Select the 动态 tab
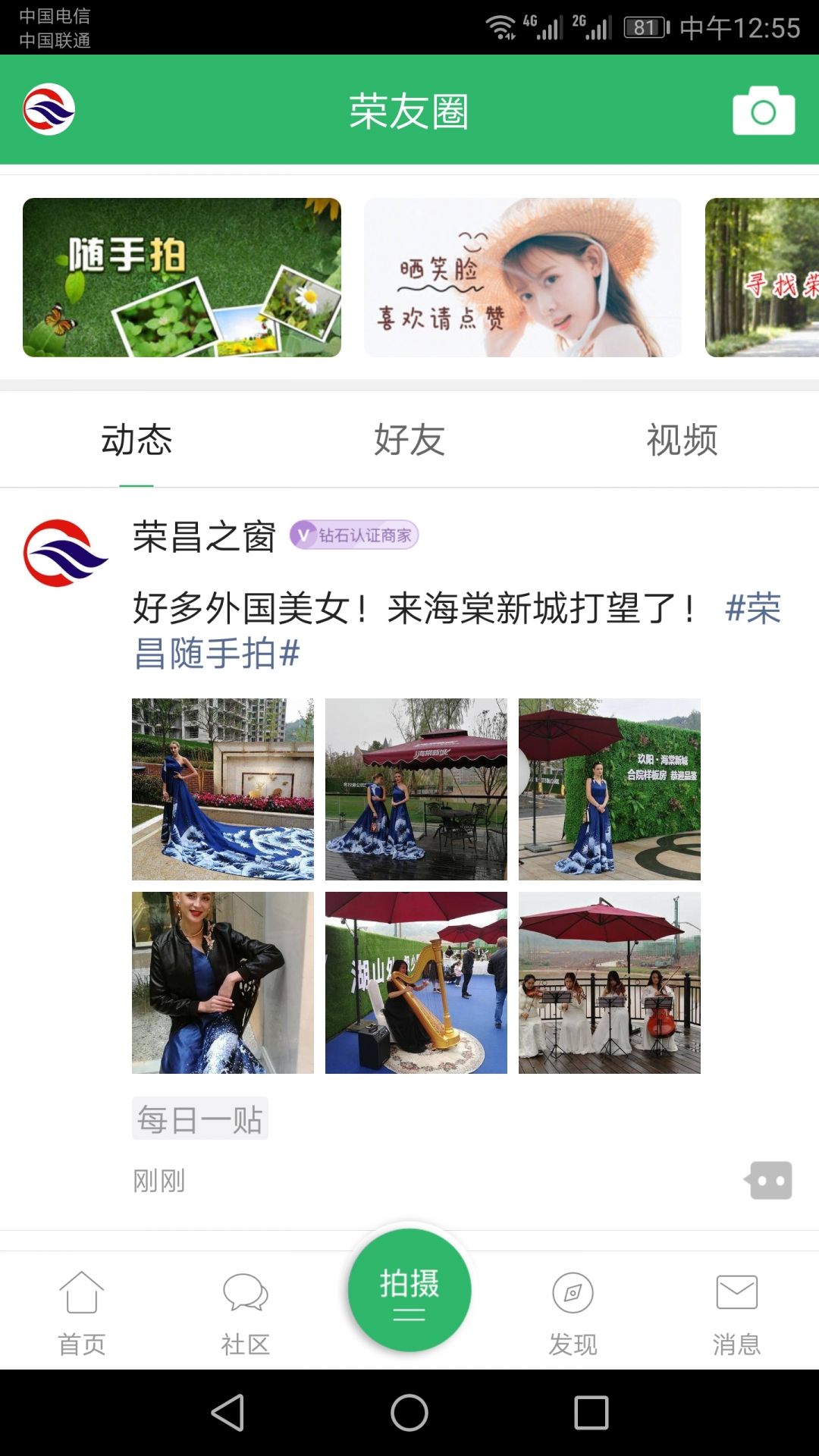The width and height of the screenshot is (819, 1456). (x=136, y=440)
